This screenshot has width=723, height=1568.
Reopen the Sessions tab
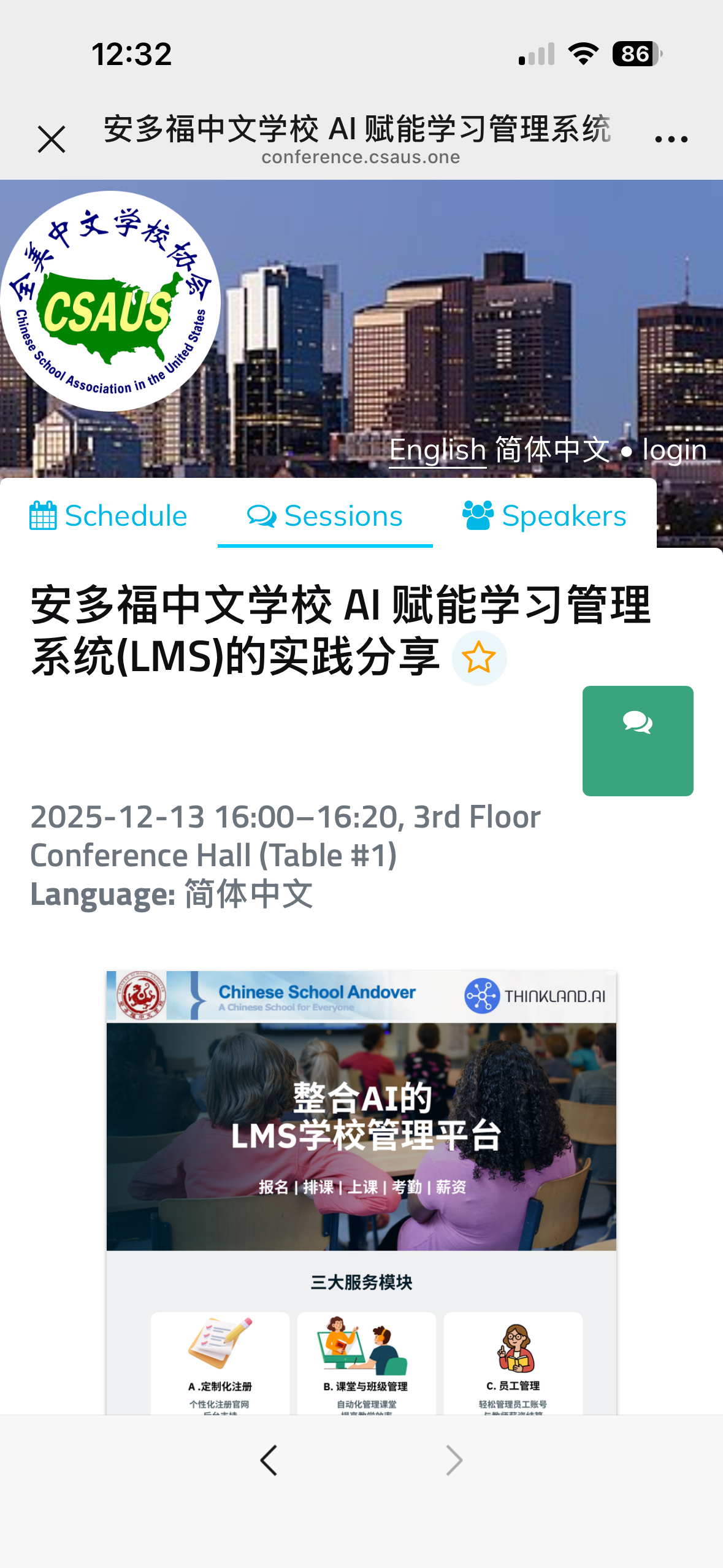(x=341, y=516)
